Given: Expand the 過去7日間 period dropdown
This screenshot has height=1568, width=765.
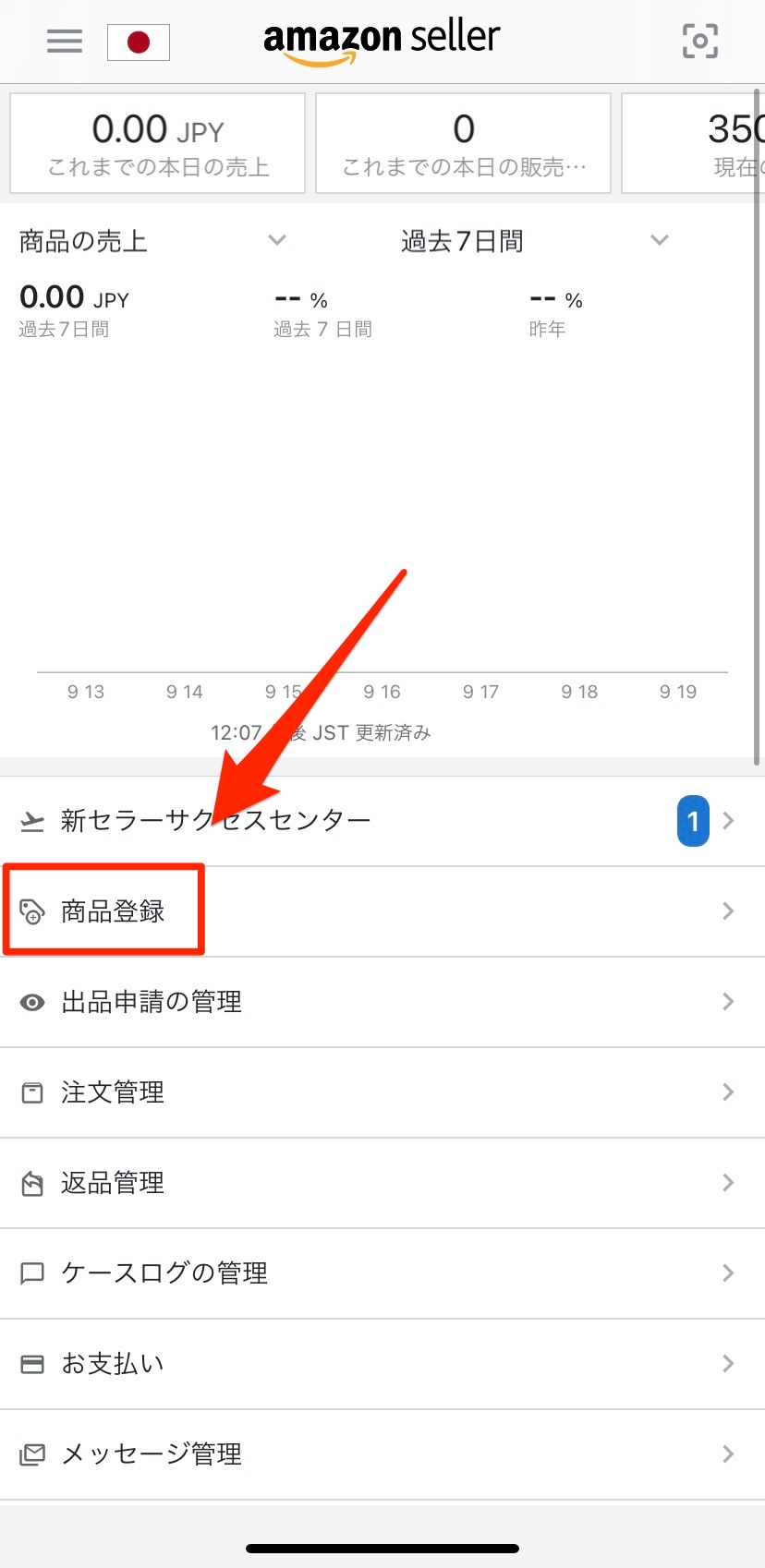Looking at the screenshot, I should tap(536, 241).
